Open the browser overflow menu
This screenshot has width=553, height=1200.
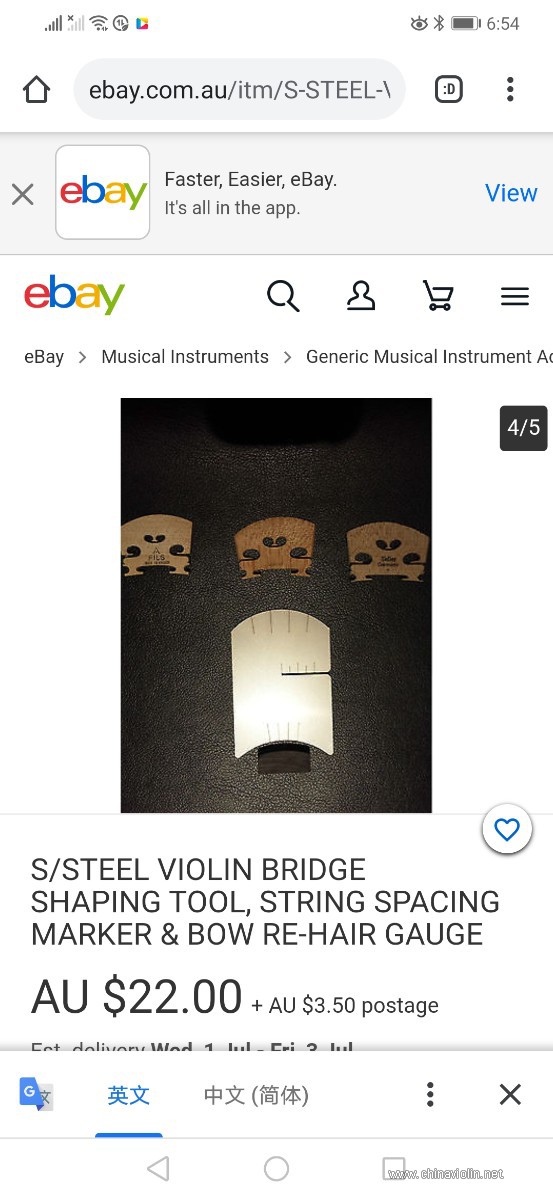coord(510,89)
